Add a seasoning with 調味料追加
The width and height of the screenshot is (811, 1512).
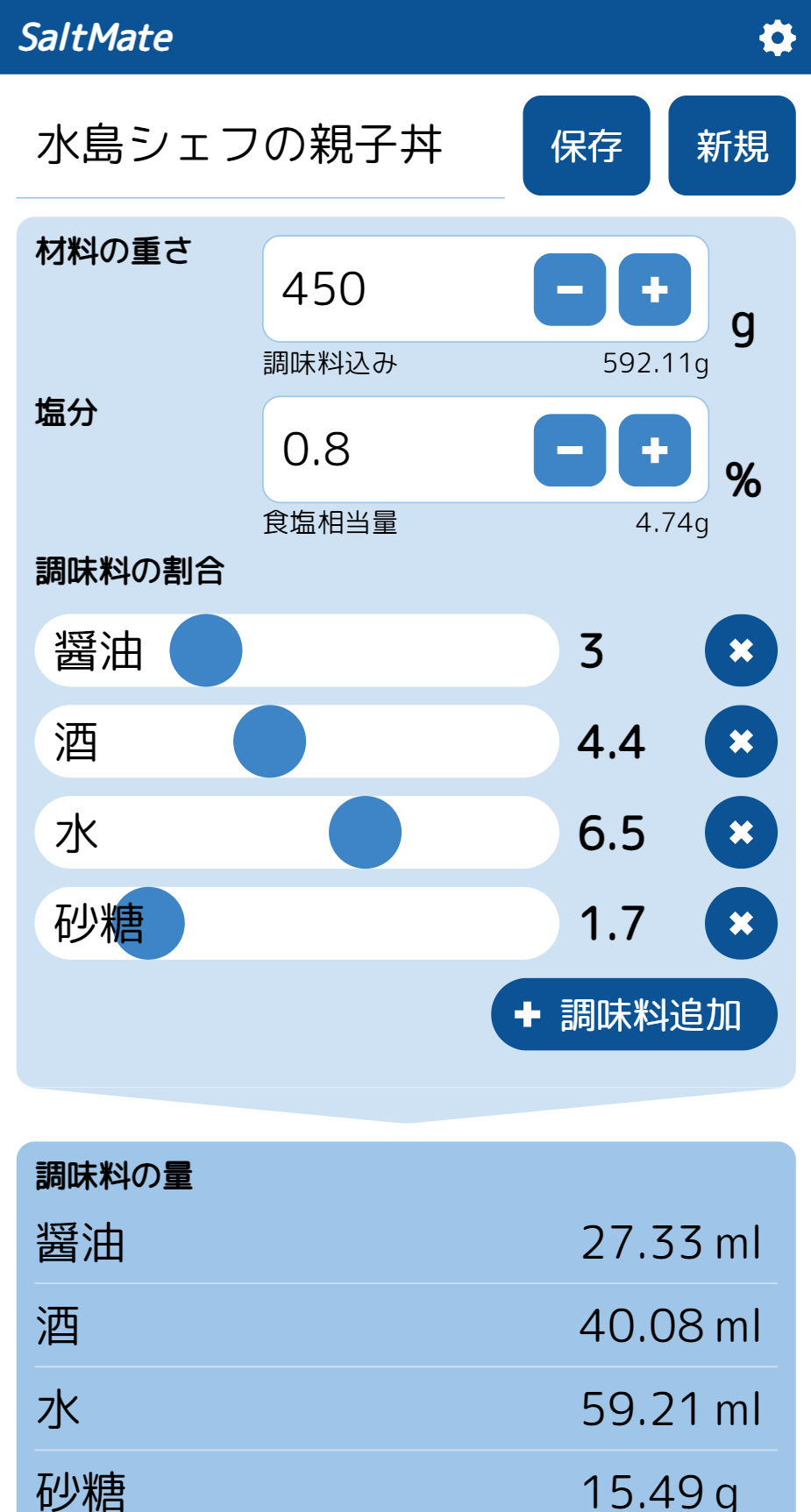pyautogui.click(x=634, y=1014)
